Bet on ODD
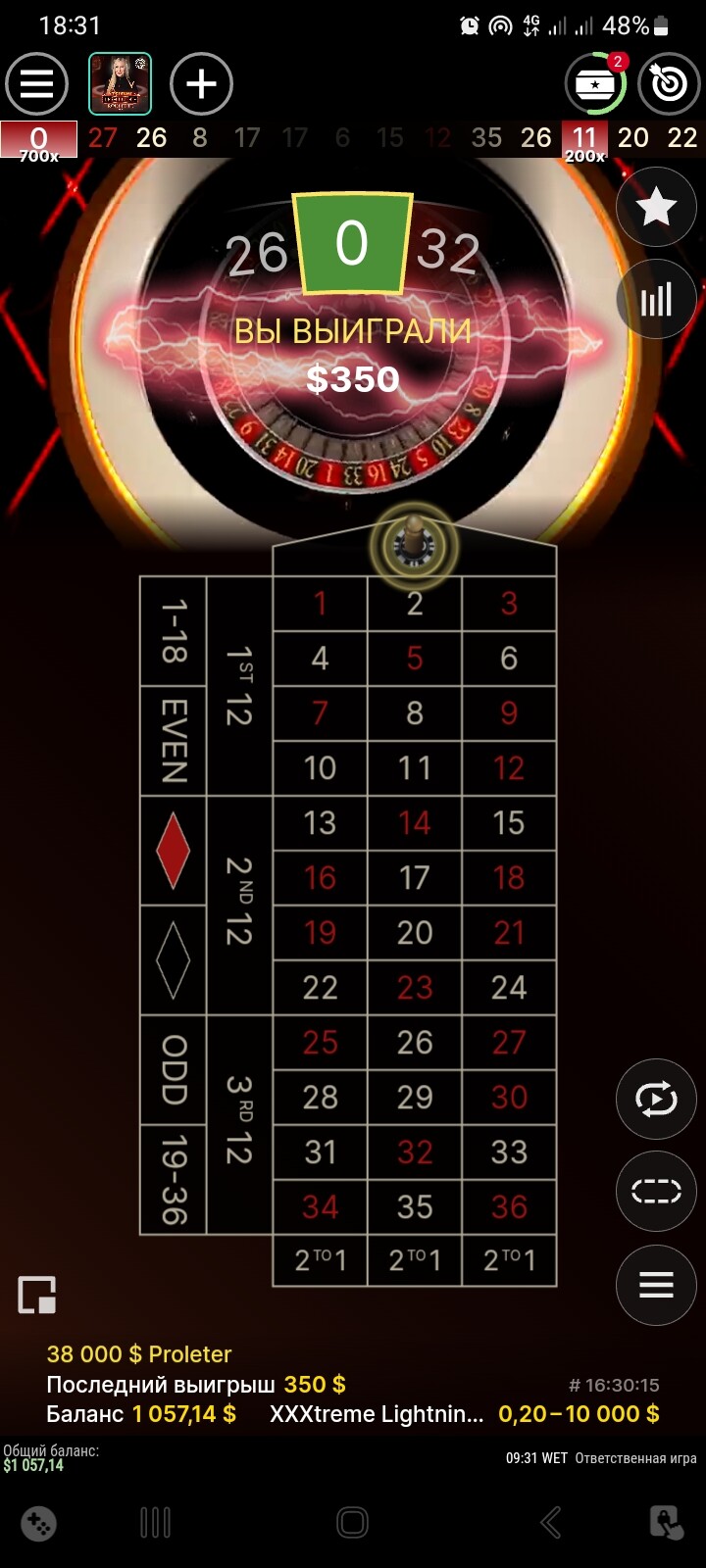 pos(174,1070)
